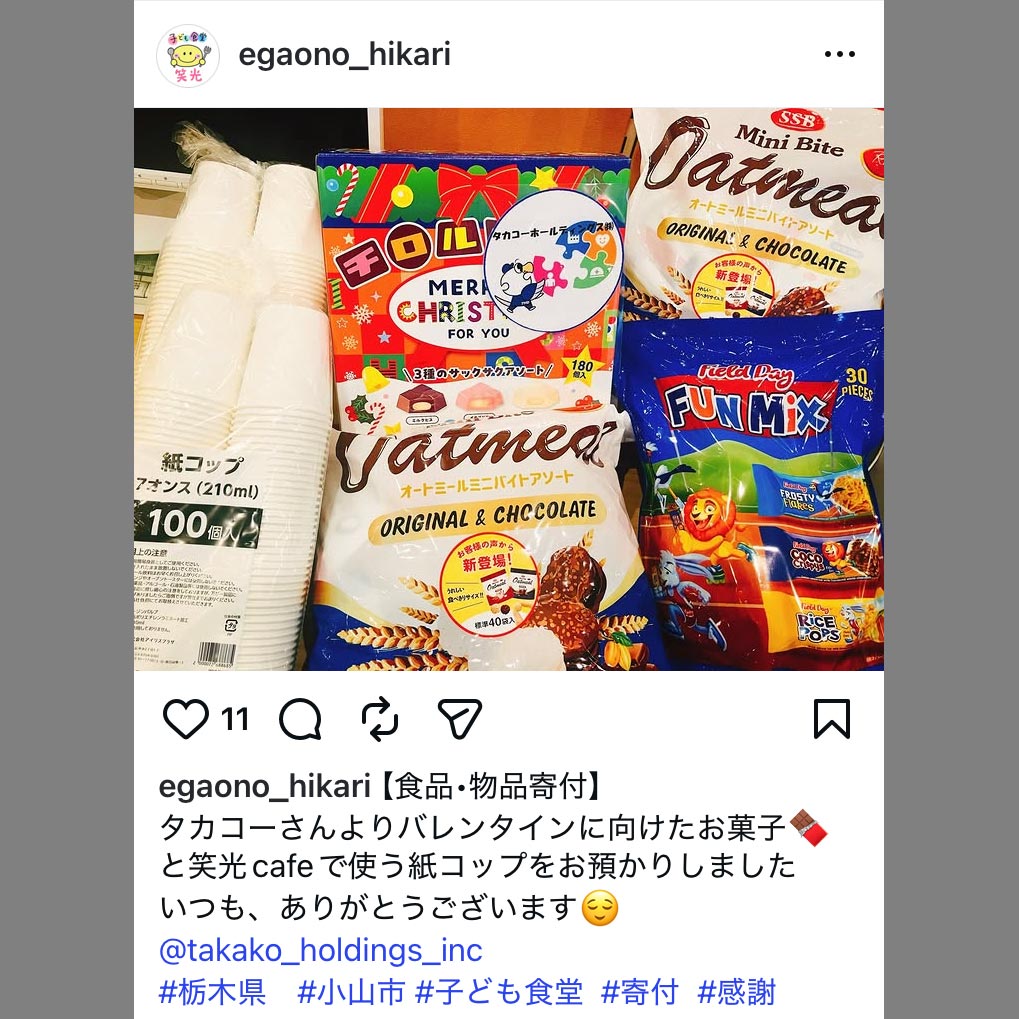The image size is (1019, 1019).
Task: View the 11 likes list
Action: [x=235, y=719]
